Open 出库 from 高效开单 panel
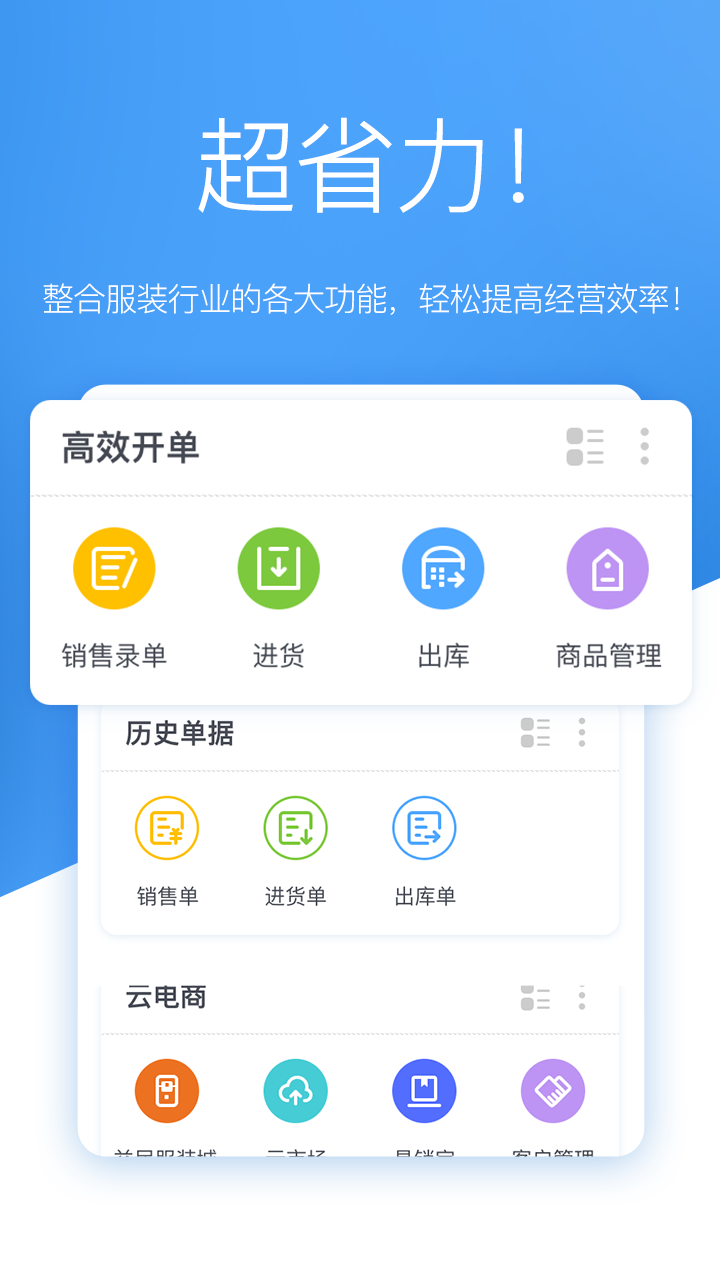The width and height of the screenshot is (720, 1280). click(x=443, y=567)
